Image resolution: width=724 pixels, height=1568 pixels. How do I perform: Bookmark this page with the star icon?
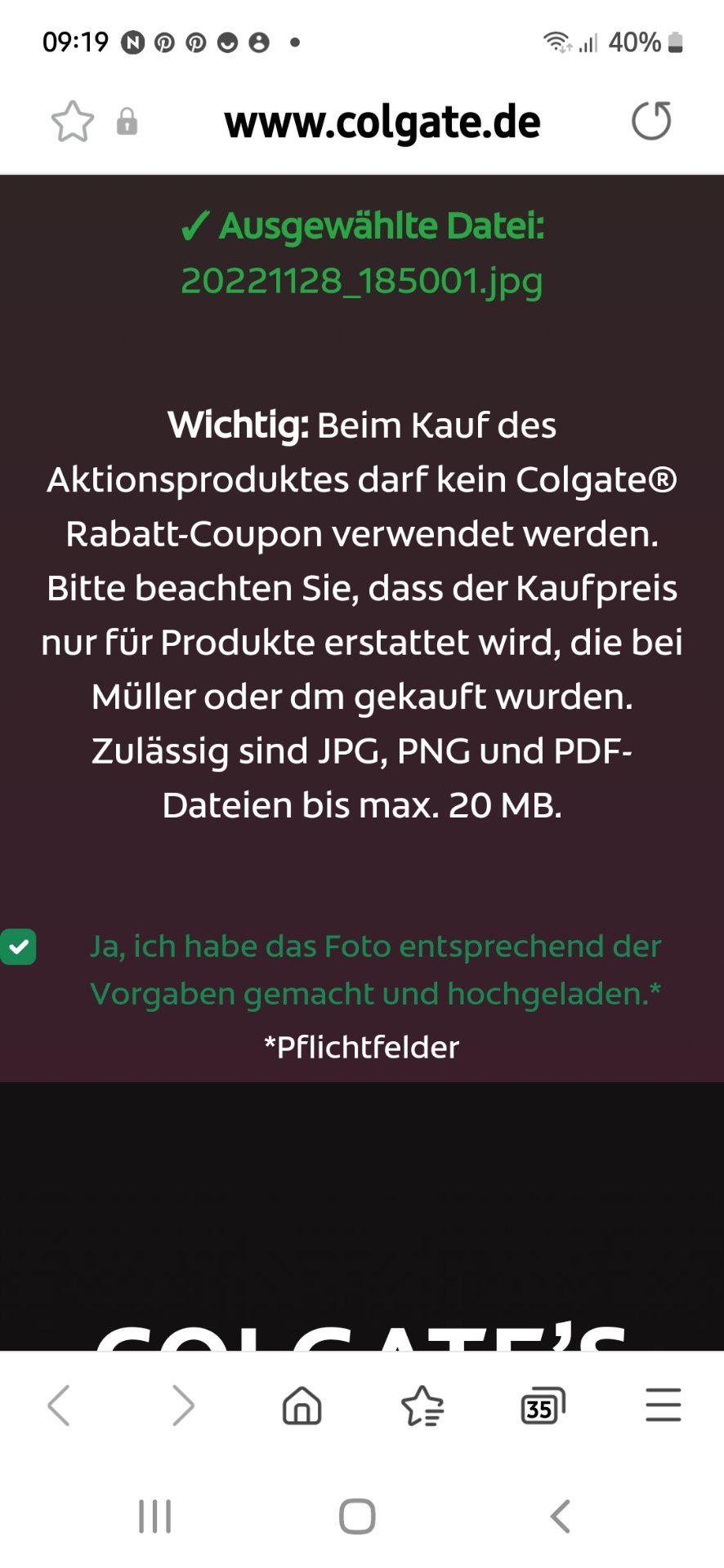click(73, 122)
